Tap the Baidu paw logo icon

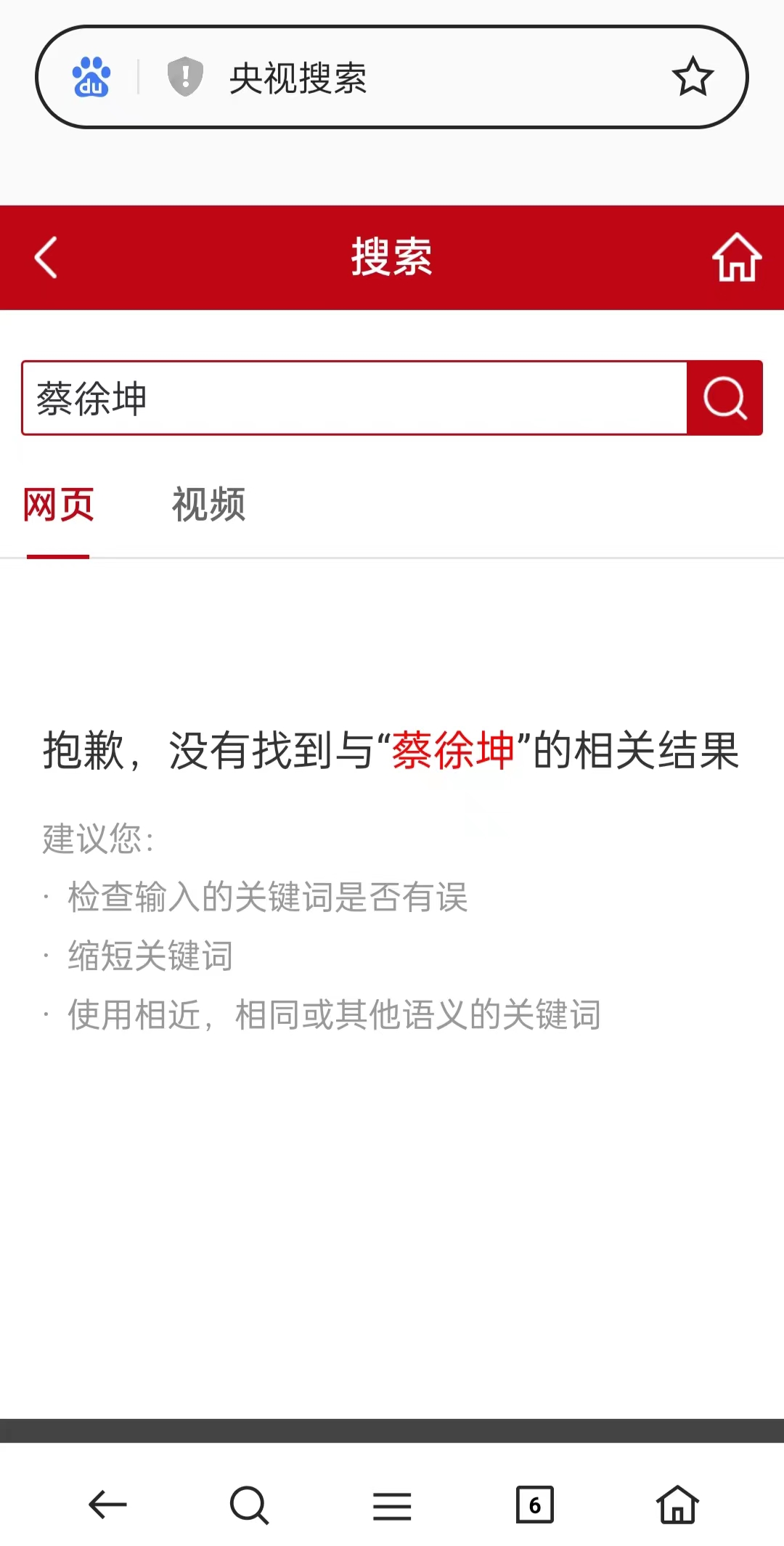(x=91, y=77)
